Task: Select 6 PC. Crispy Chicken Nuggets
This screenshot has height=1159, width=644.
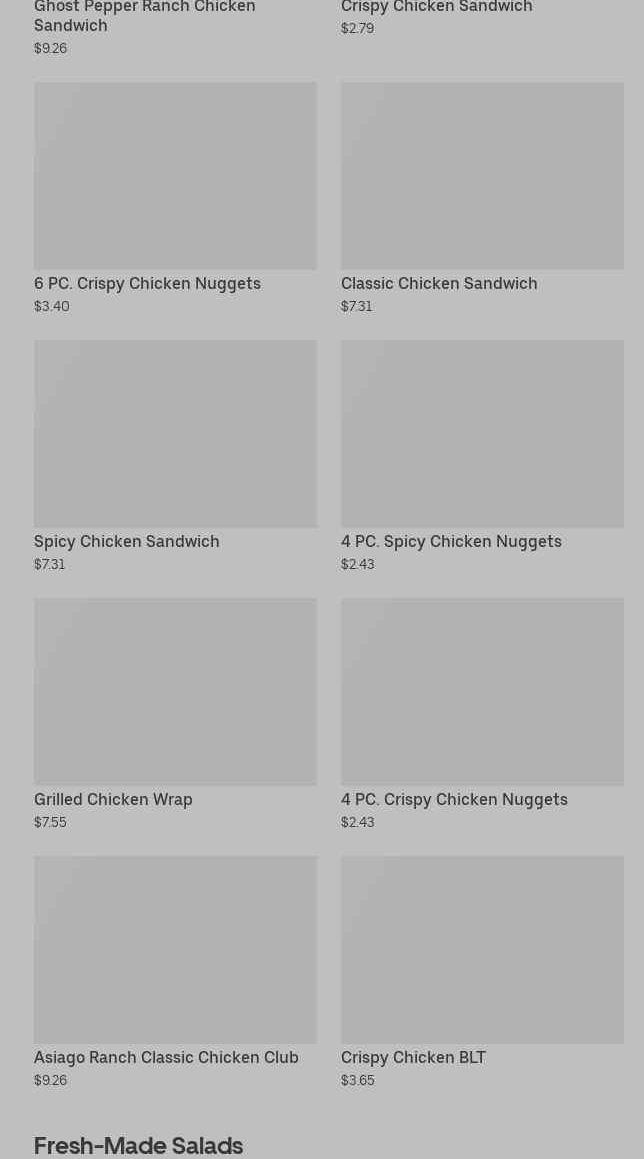Action: pyautogui.click(x=175, y=176)
